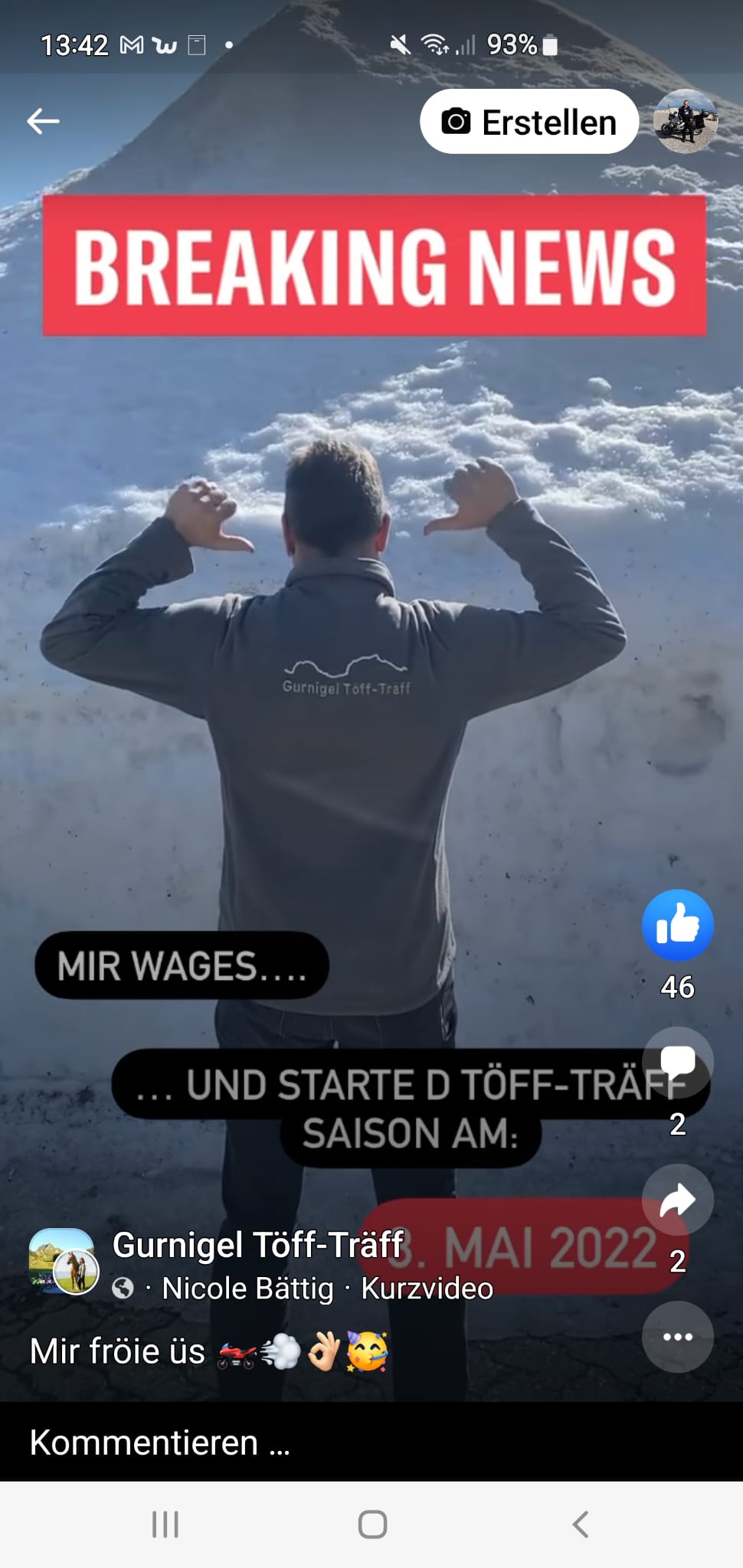Screen dimensions: 743x1568
Task: Go to the system home screen
Action: (x=372, y=1524)
